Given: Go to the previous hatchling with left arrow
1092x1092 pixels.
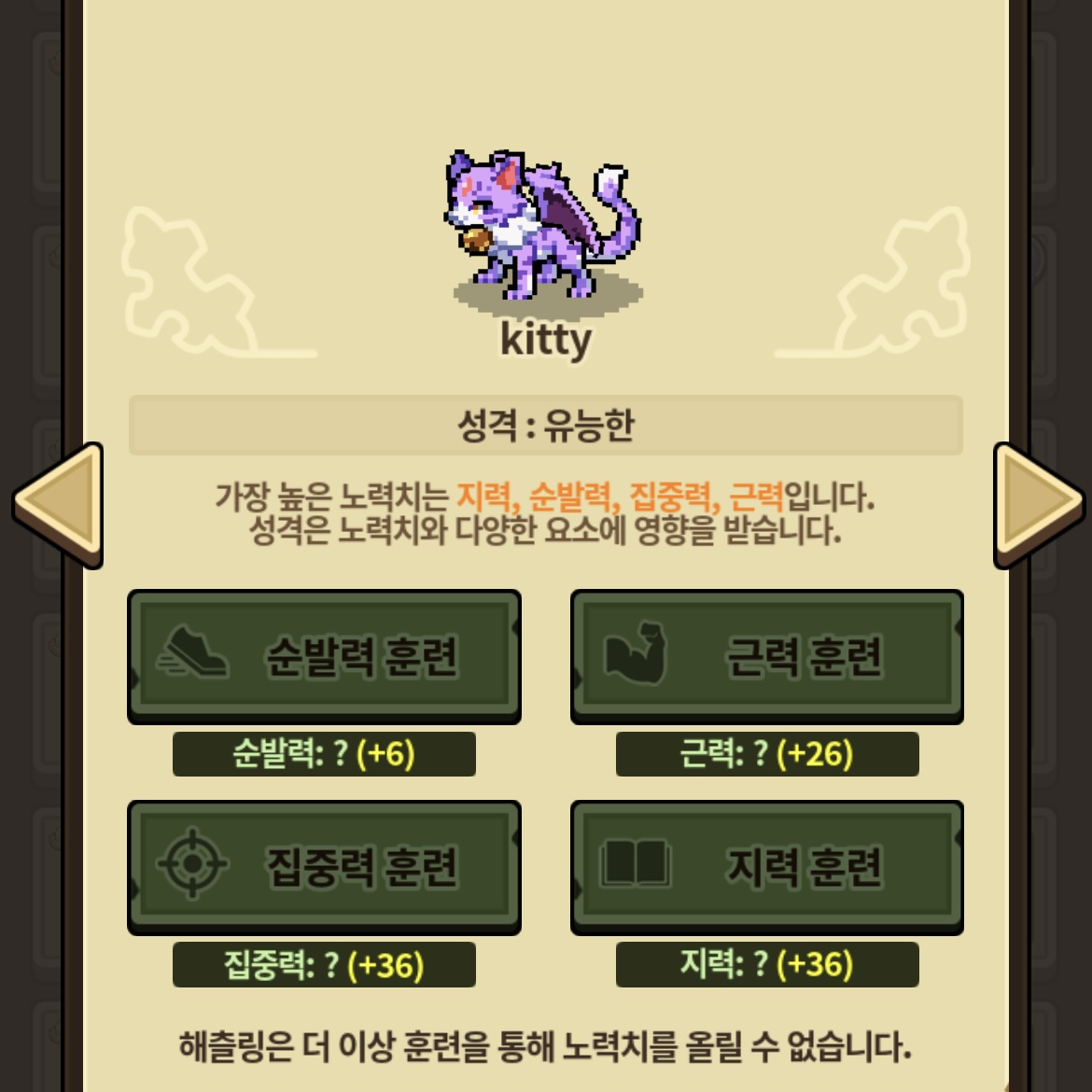Looking at the screenshot, I should coord(58,504).
